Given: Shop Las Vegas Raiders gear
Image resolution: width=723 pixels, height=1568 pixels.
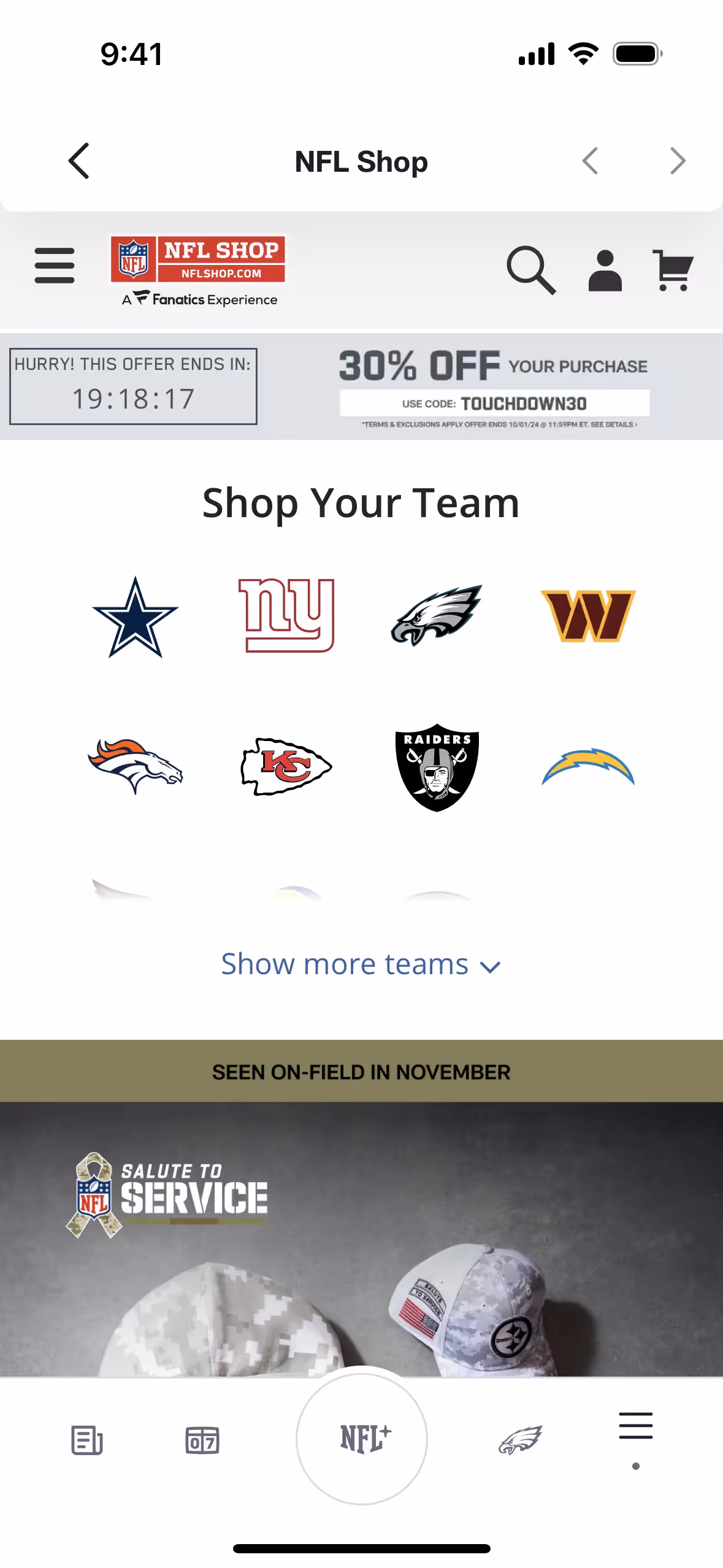Looking at the screenshot, I should tap(437, 767).
